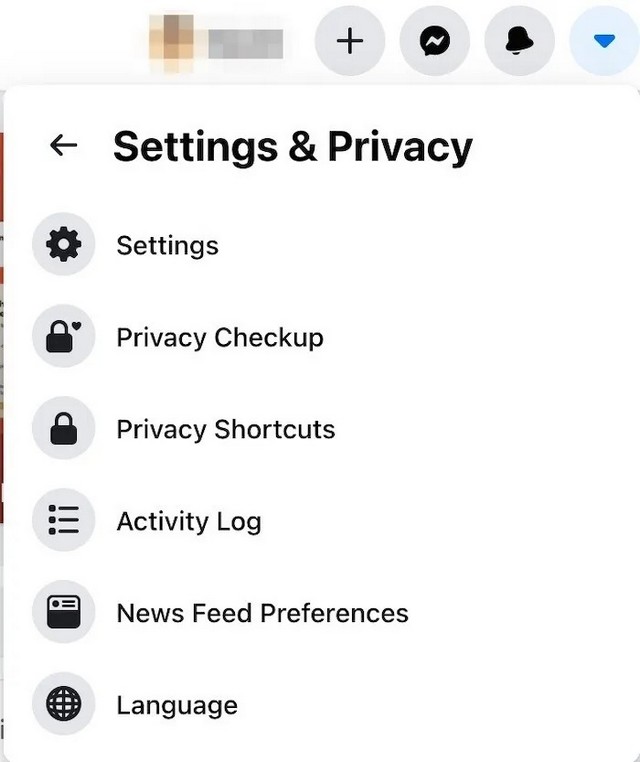Open Privacy Shortcuts
This screenshot has width=640, height=762.
pyautogui.click(x=225, y=430)
